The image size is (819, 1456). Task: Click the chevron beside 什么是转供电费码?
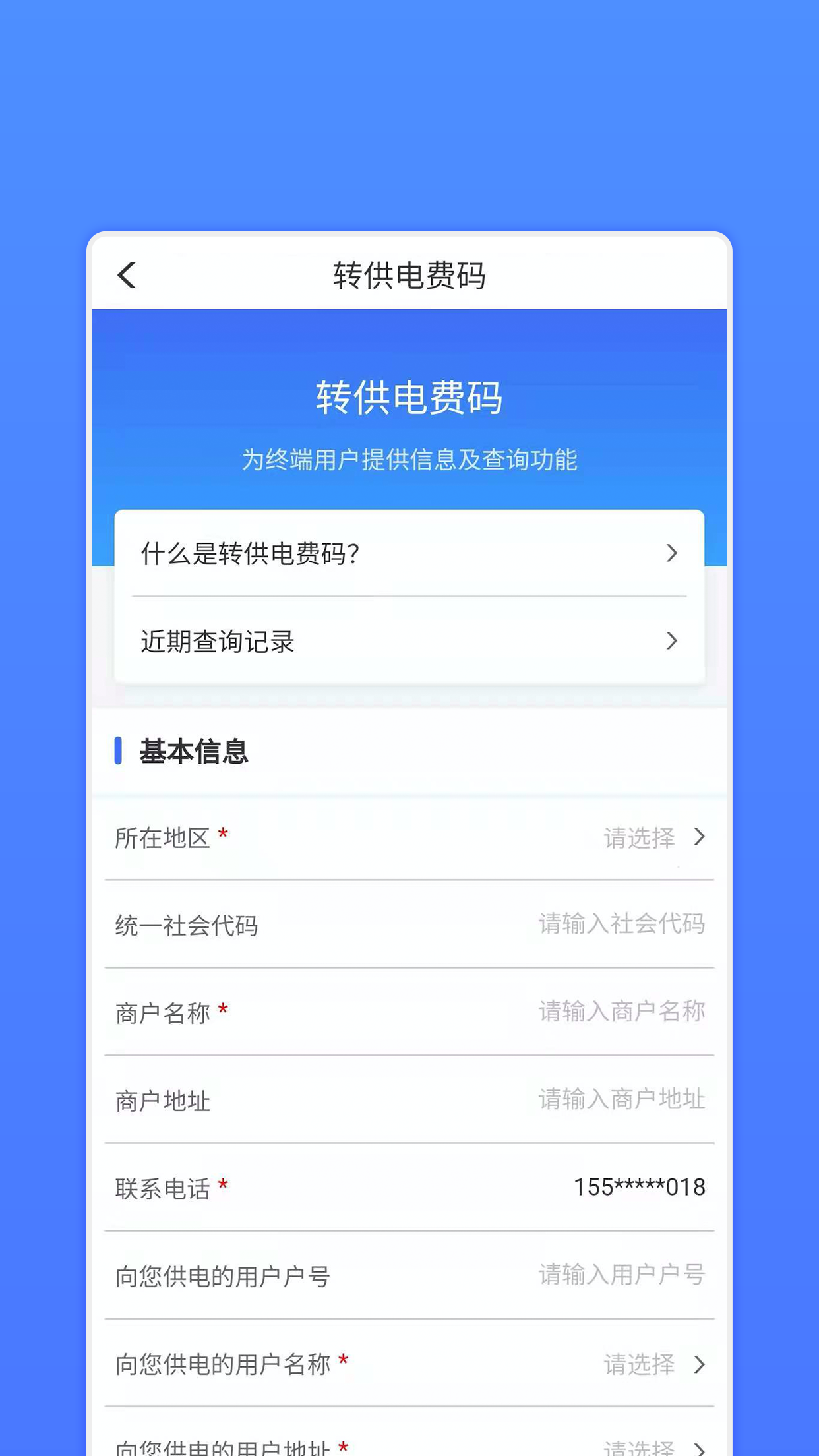click(x=671, y=554)
